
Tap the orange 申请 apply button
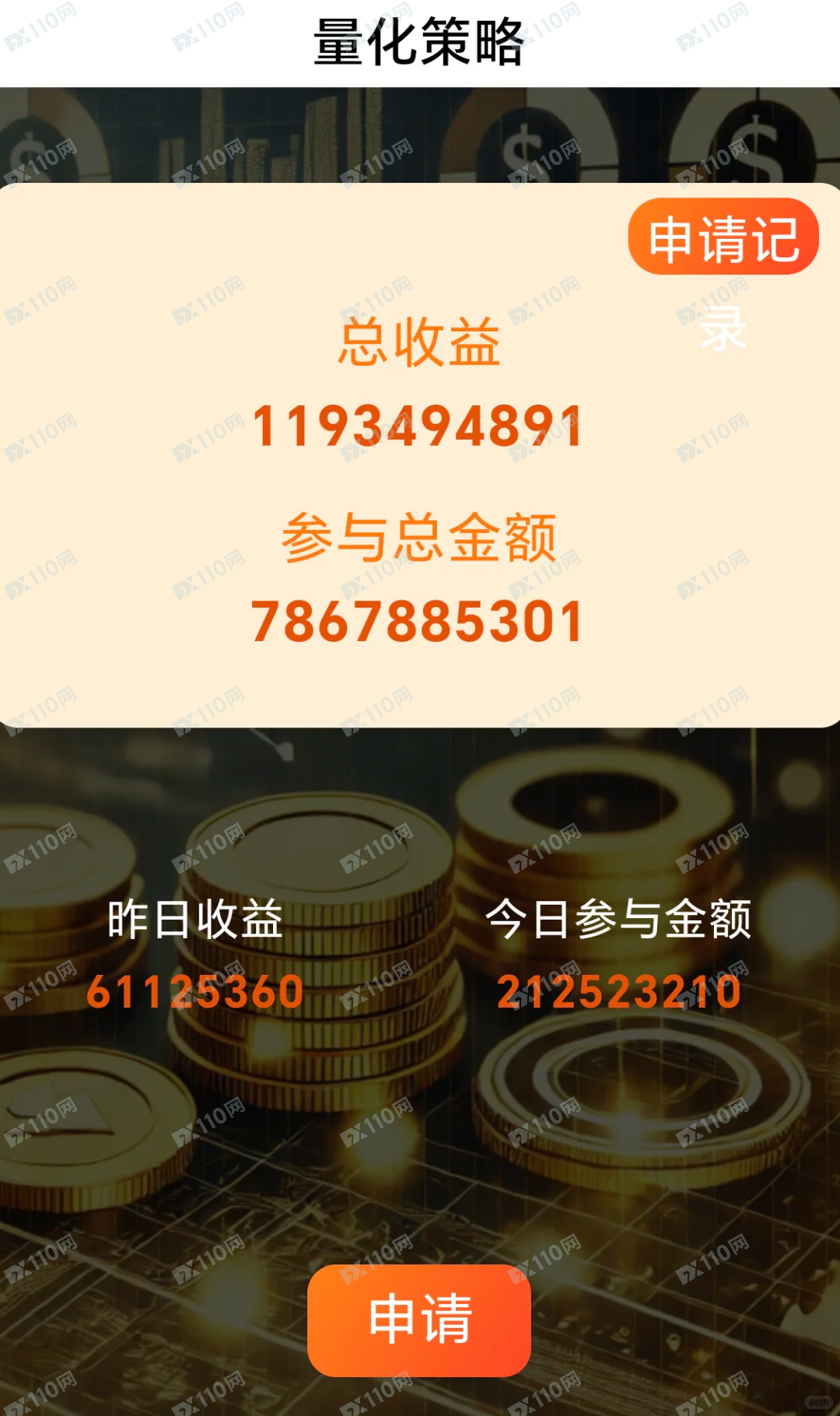419,1320
